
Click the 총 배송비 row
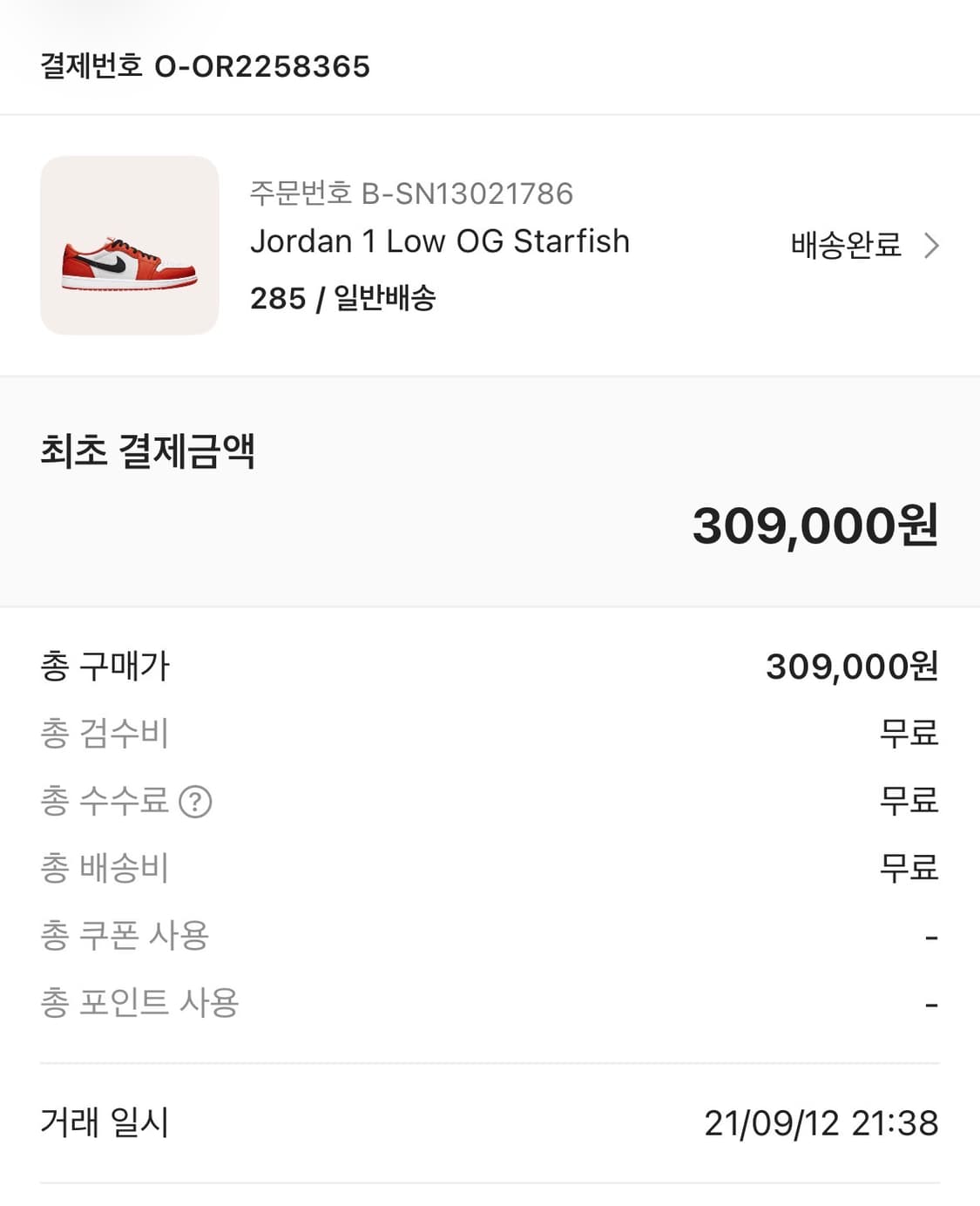[105, 867]
